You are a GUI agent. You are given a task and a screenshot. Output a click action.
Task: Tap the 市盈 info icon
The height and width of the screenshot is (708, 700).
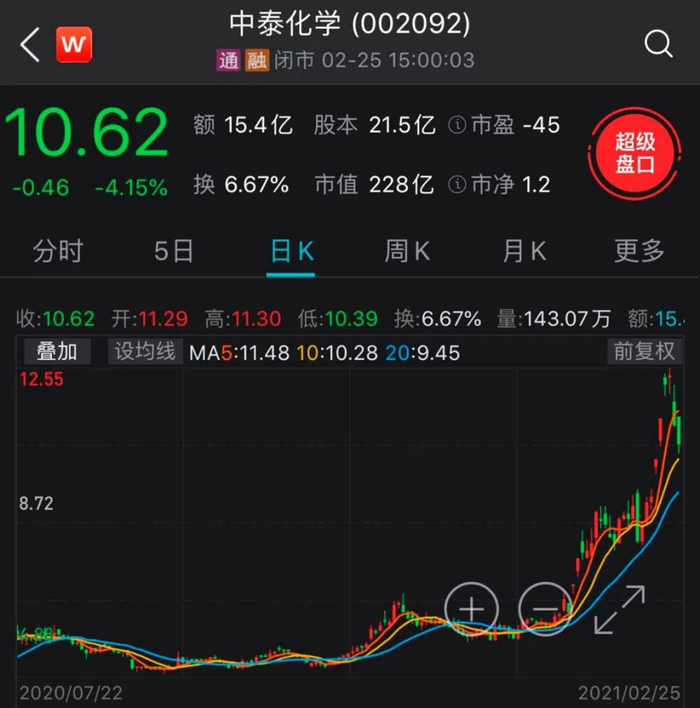tap(458, 125)
